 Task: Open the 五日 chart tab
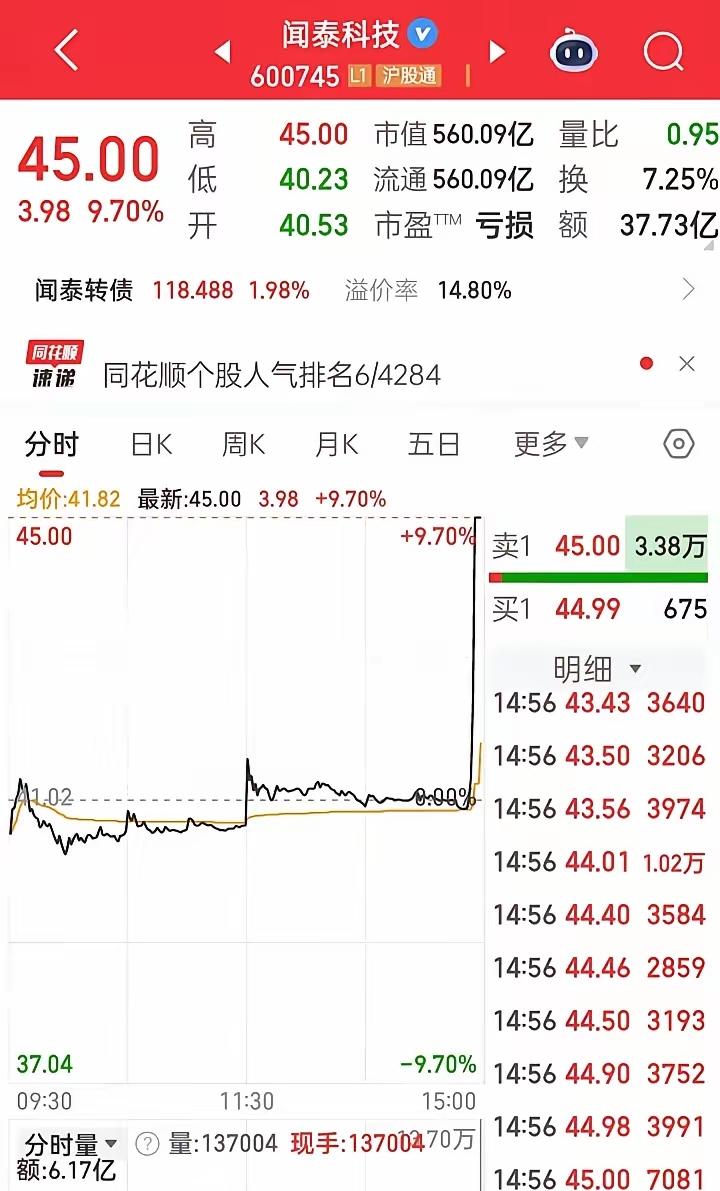(432, 444)
